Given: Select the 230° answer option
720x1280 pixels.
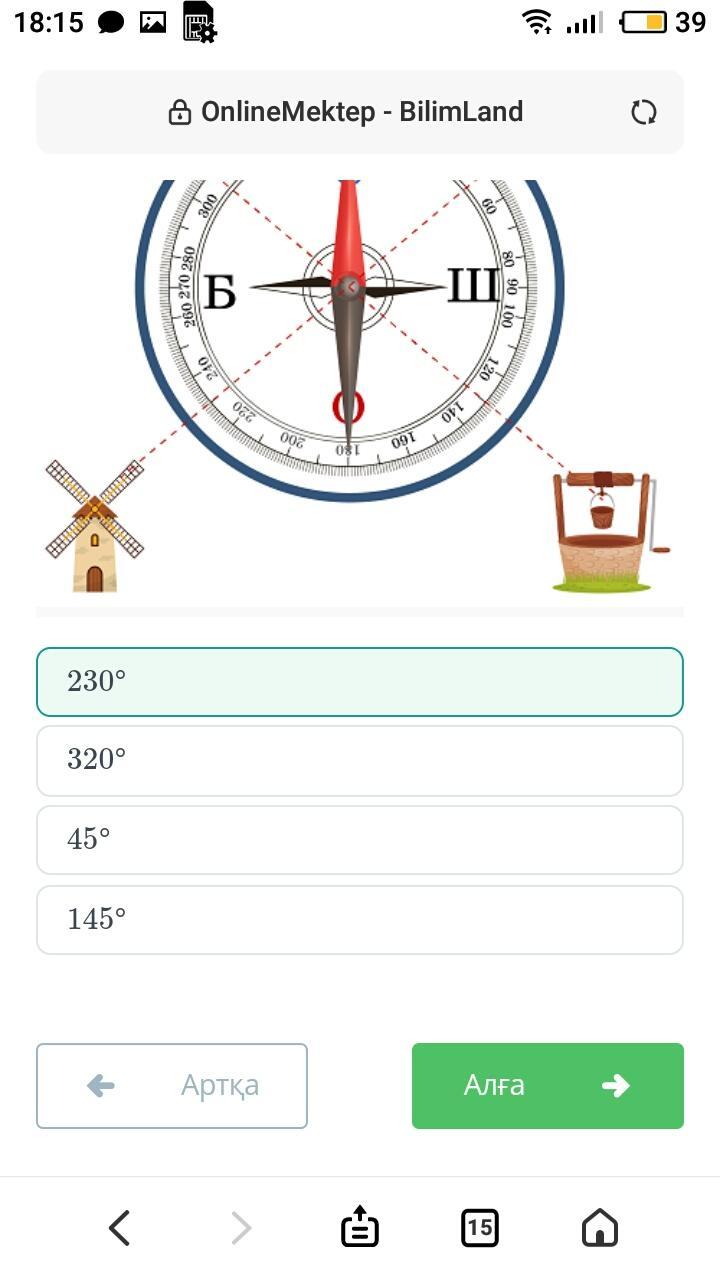Looking at the screenshot, I should click(360, 682).
